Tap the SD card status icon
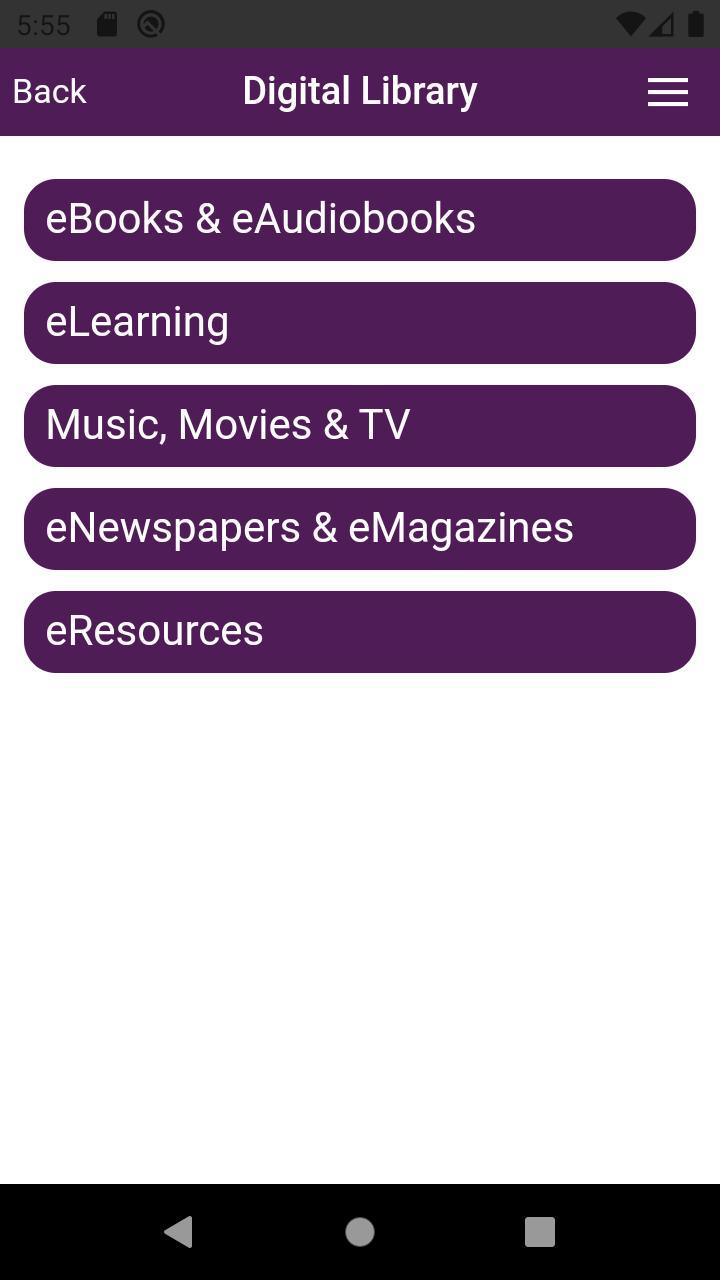This screenshot has height=1280, width=720. (106, 23)
